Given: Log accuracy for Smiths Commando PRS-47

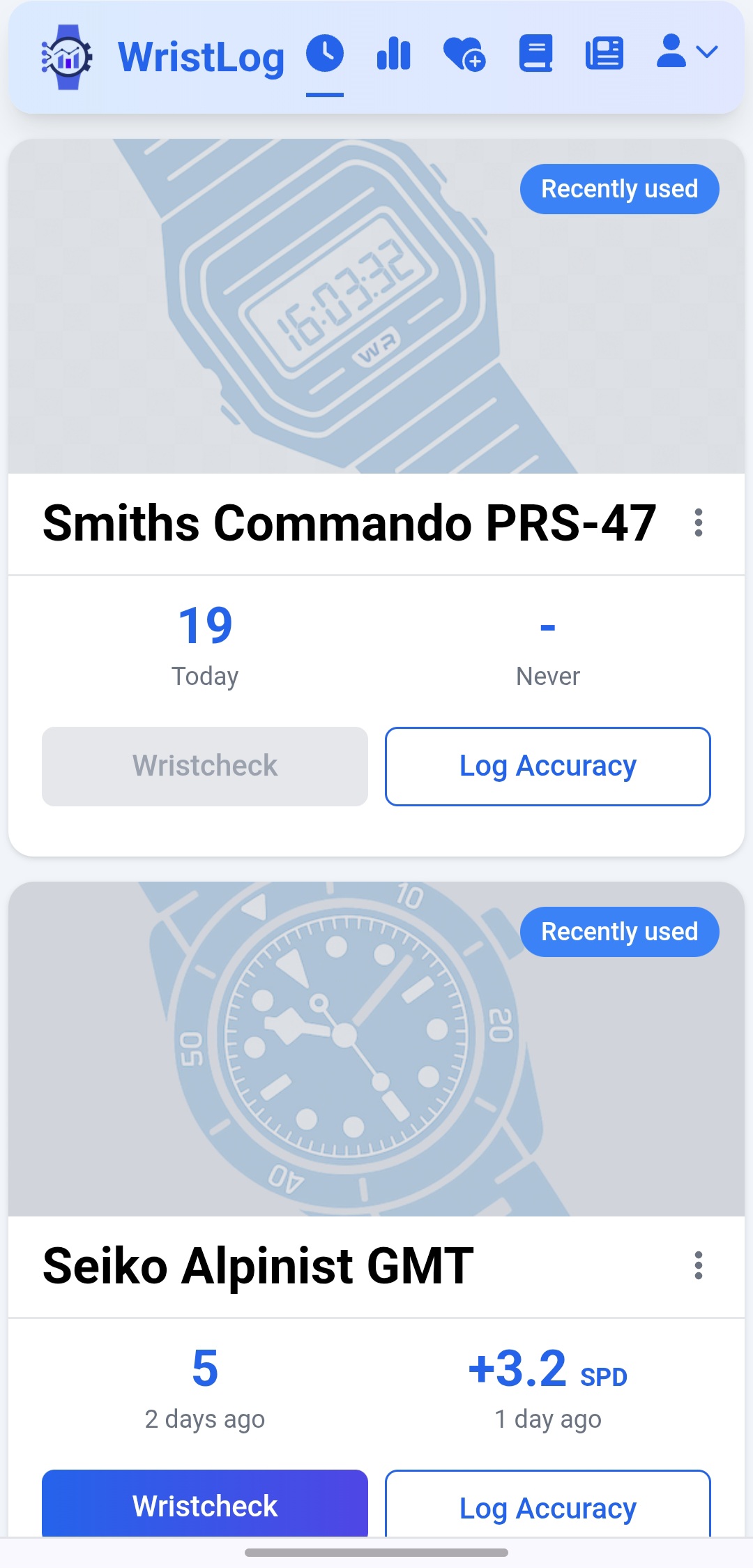Looking at the screenshot, I should 548,767.
